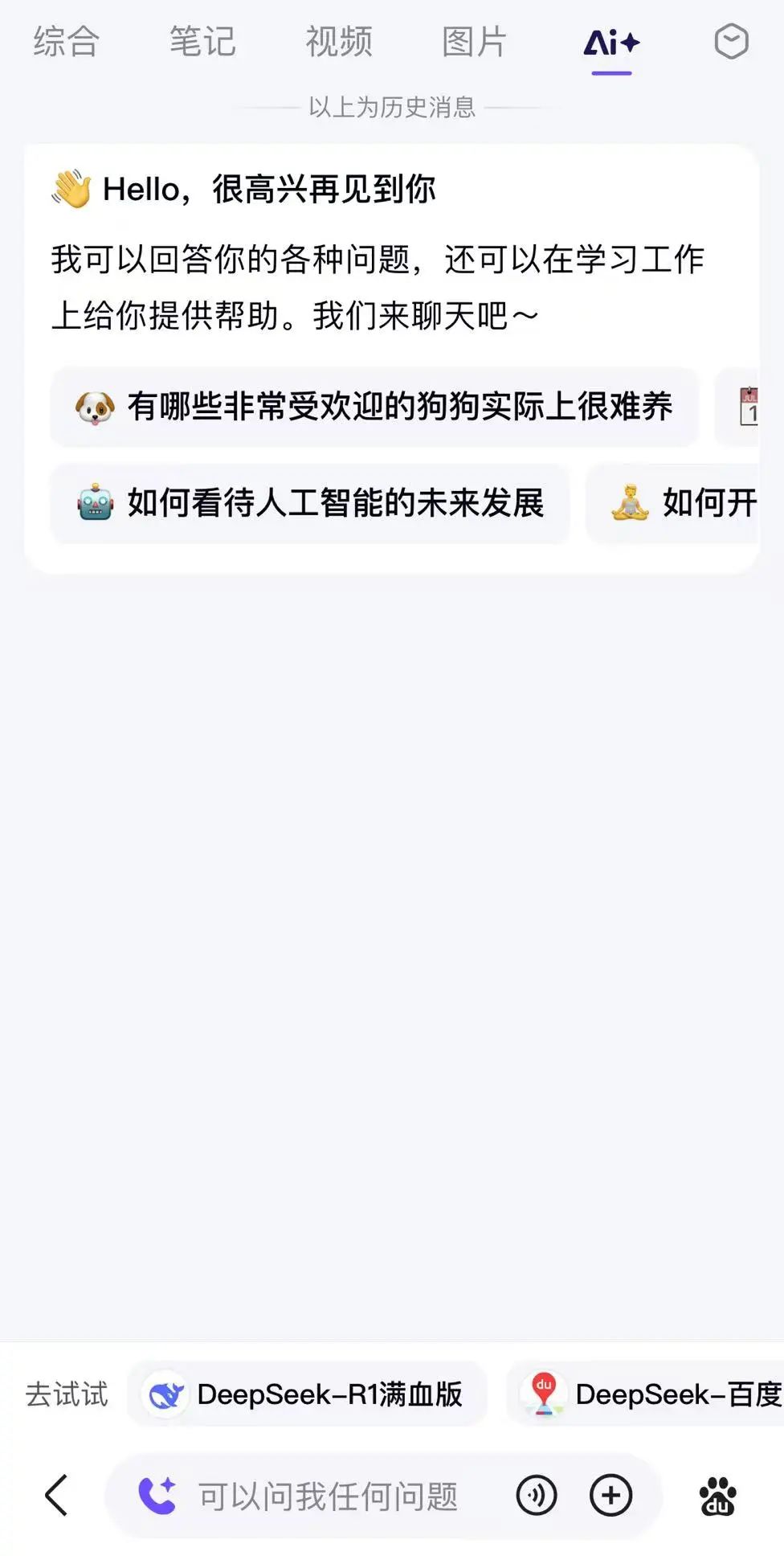Screen dimensions: 784x1556
Task: Choose the DeepSeek-R1满血版 chip
Action: pyautogui.click(x=307, y=1394)
